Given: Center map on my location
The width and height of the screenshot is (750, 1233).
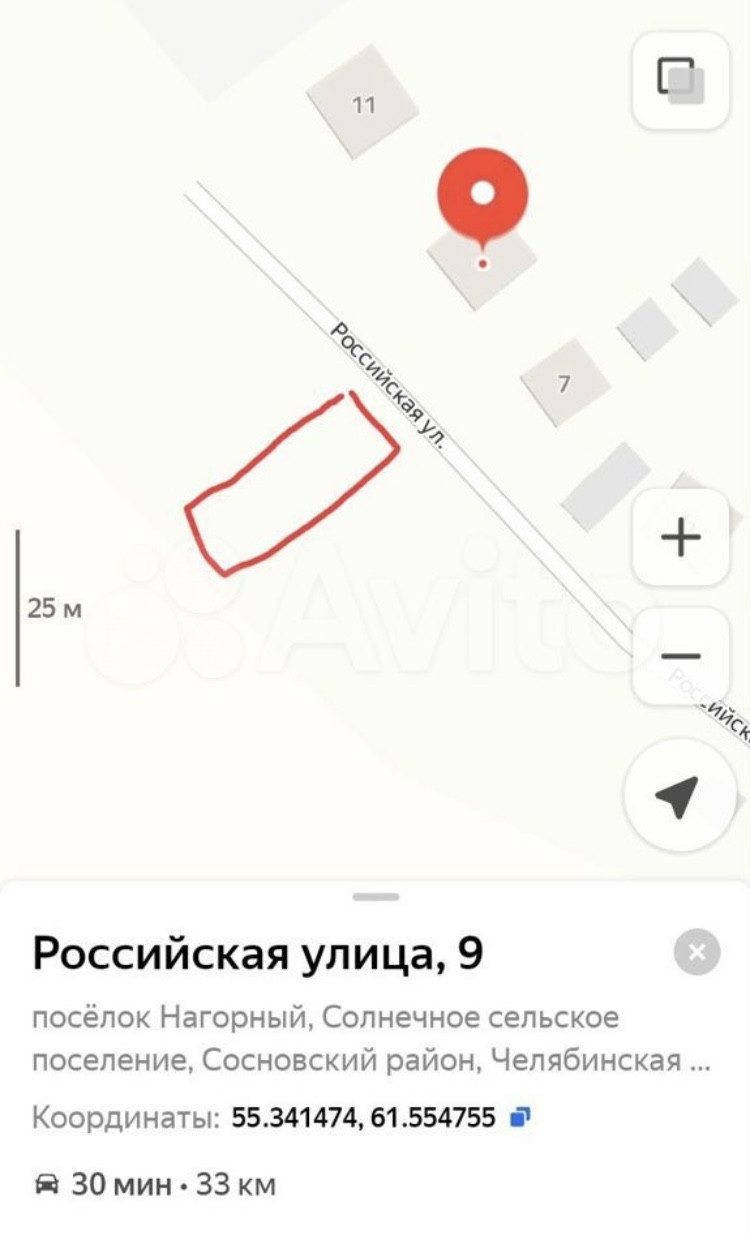Looking at the screenshot, I should (x=676, y=796).
